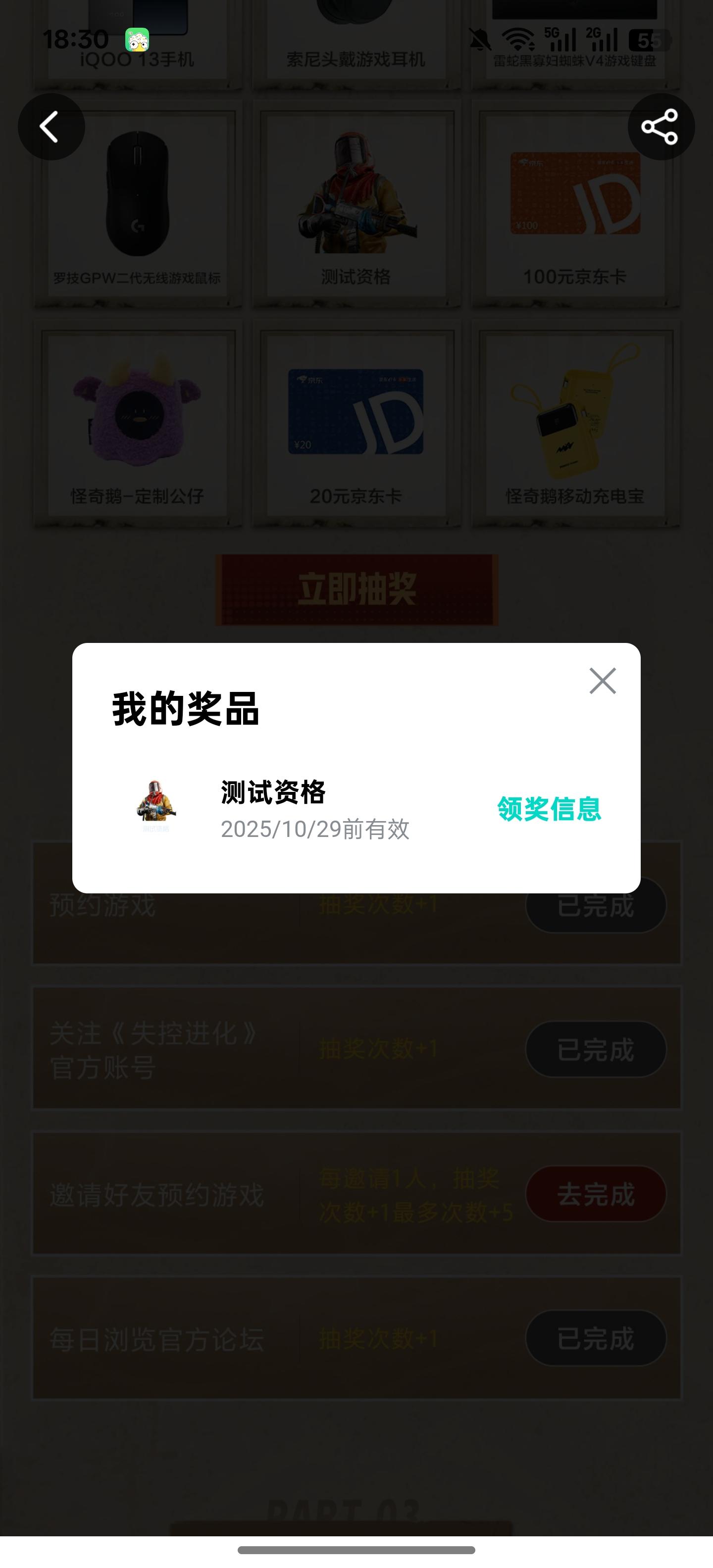
Task: Tap 去完成 for 邀请好友预约游戏
Action: (x=595, y=1194)
